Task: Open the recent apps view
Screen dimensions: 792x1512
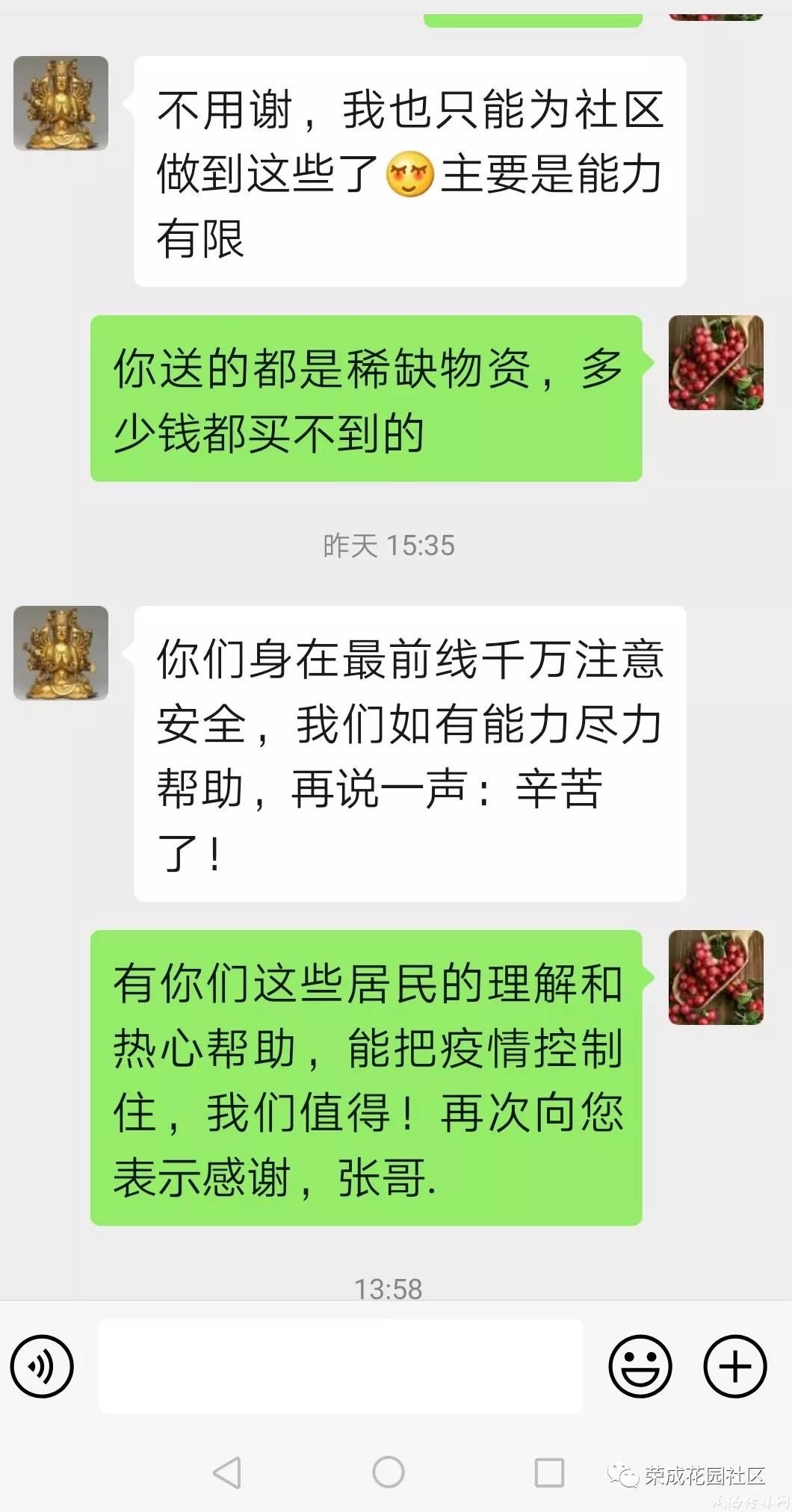Action: pyautogui.click(x=549, y=1472)
